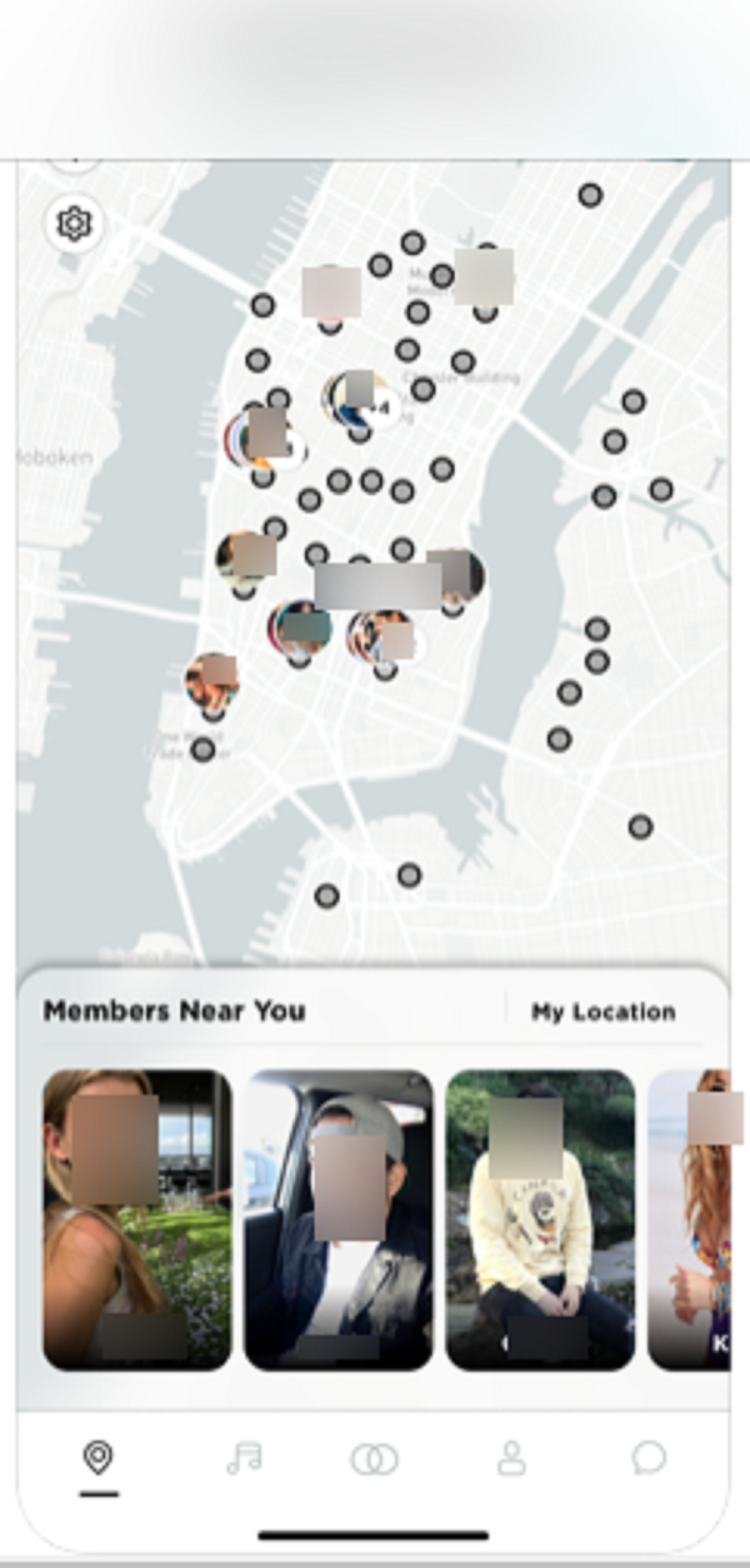This screenshot has height=1568, width=750.
Task: Open the chat bubble tab
Action: click(x=648, y=1458)
